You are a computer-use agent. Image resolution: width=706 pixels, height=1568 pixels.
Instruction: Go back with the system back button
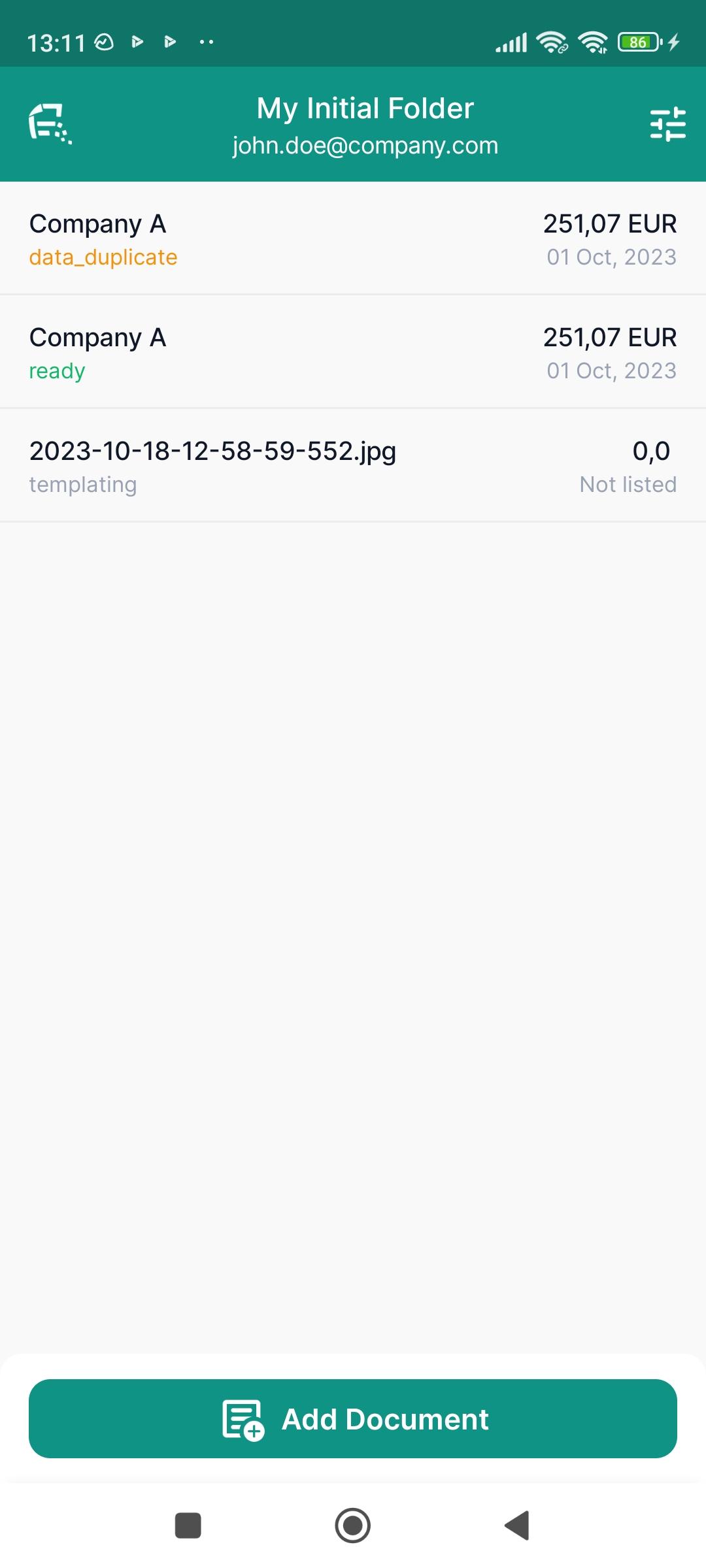[517, 1526]
